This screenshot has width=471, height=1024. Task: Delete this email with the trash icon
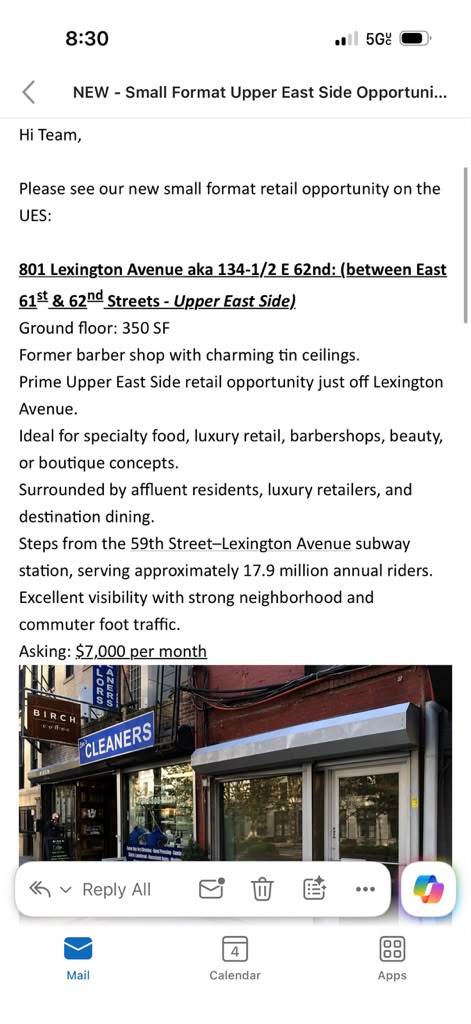262,889
